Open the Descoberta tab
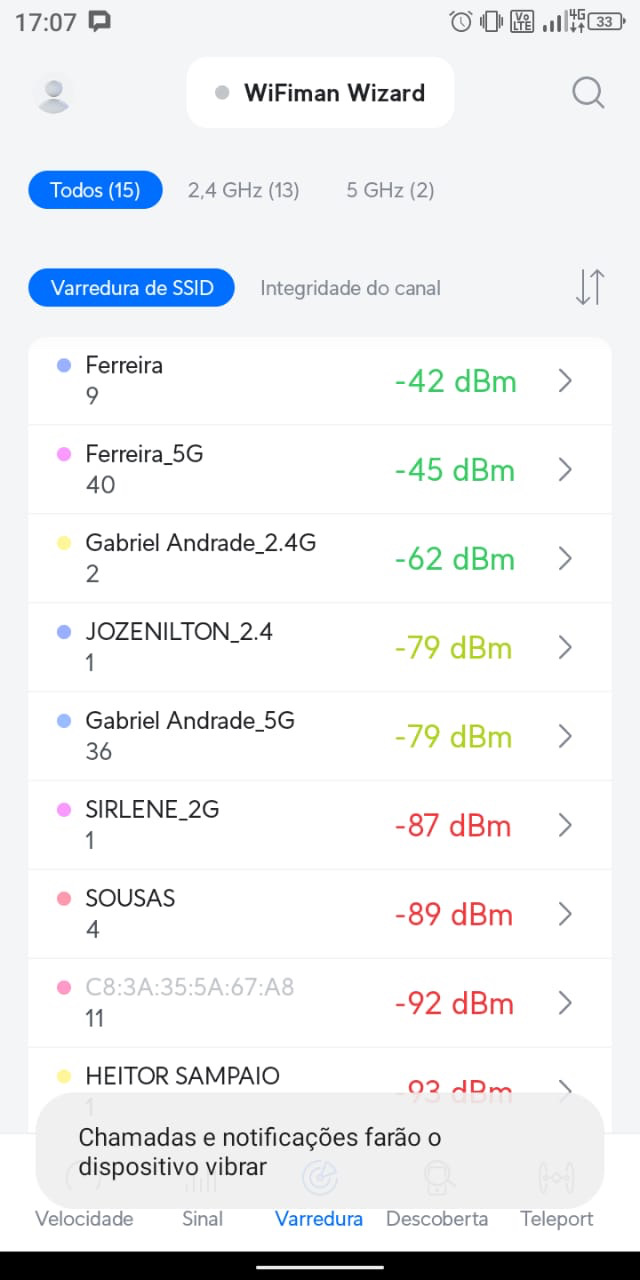This screenshot has height=1280, width=640. click(x=437, y=1219)
